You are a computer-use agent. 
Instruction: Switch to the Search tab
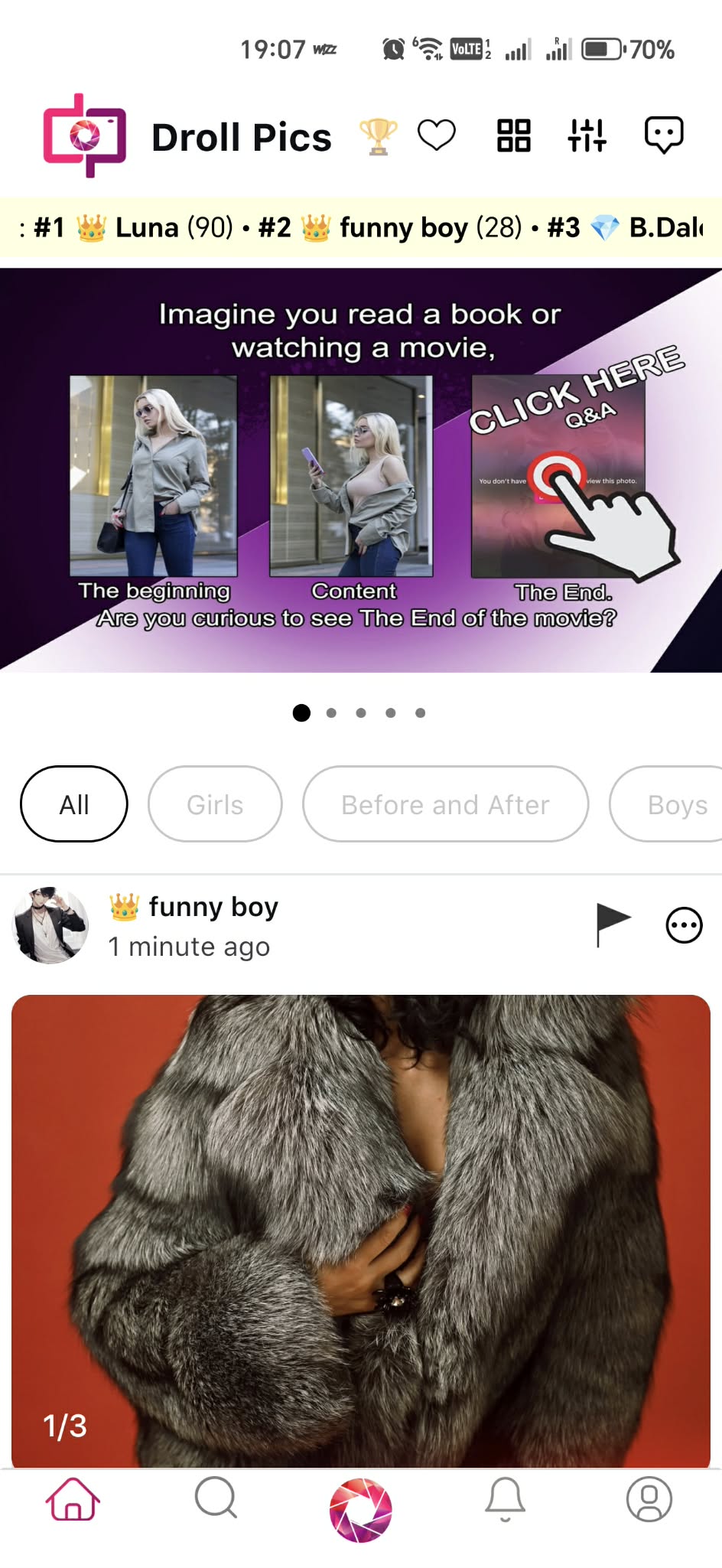[216, 1498]
